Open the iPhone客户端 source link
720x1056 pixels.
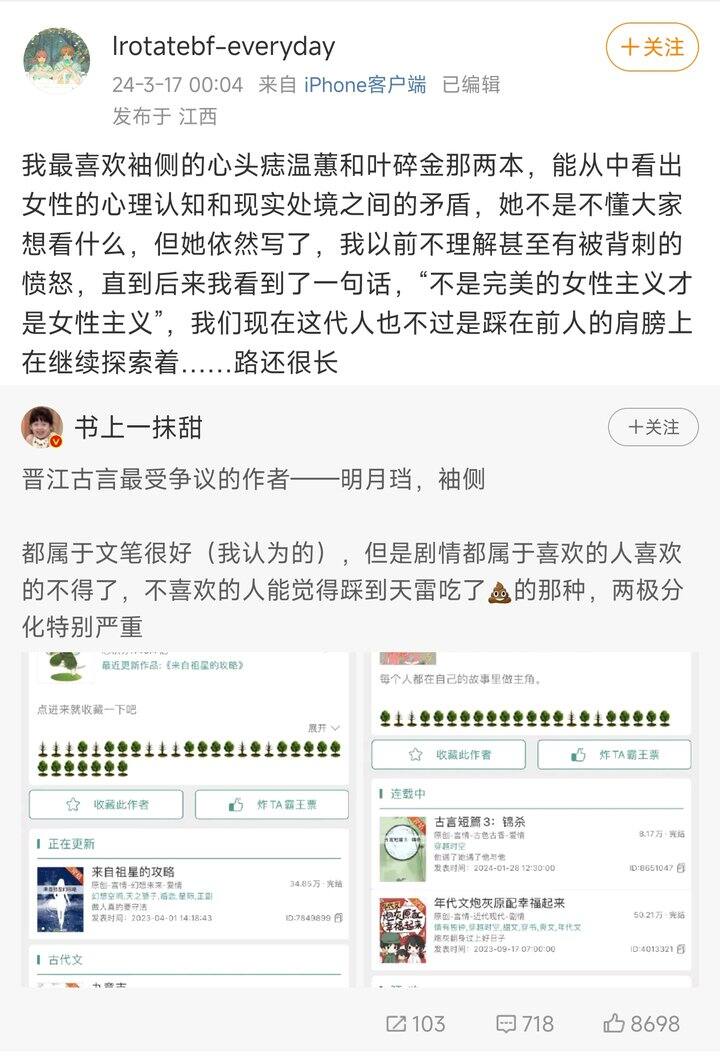point(365,85)
